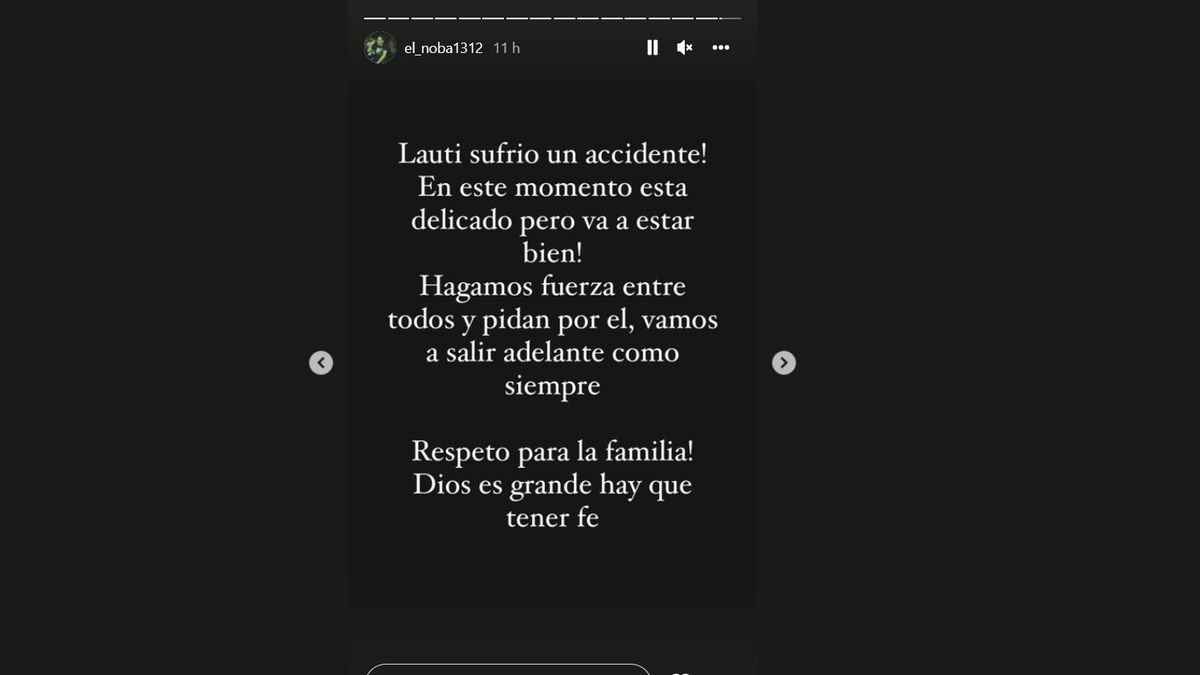Focus the reply message field

click(508, 669)
